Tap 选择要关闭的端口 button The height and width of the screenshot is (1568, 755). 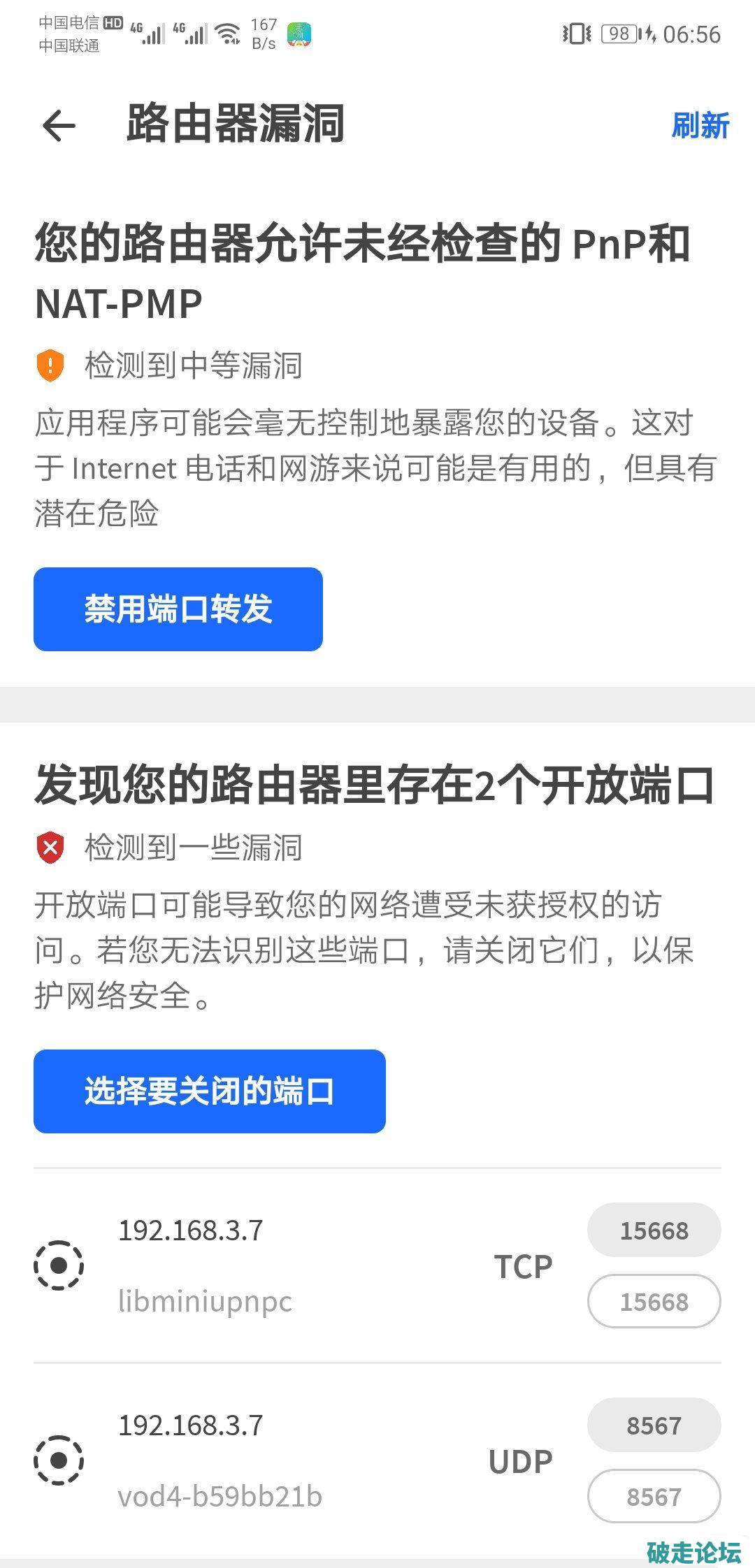pyautogui.click(x=210, y=1091)
